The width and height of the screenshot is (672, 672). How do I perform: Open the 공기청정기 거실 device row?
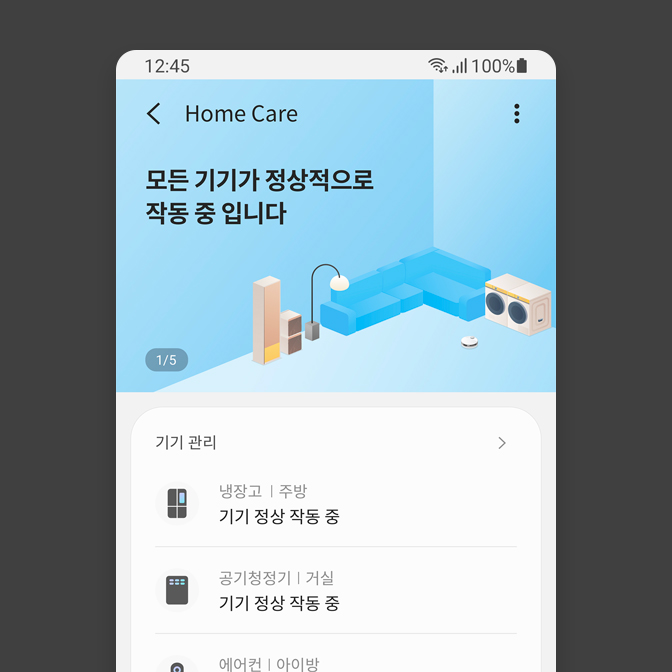[336, 590]
